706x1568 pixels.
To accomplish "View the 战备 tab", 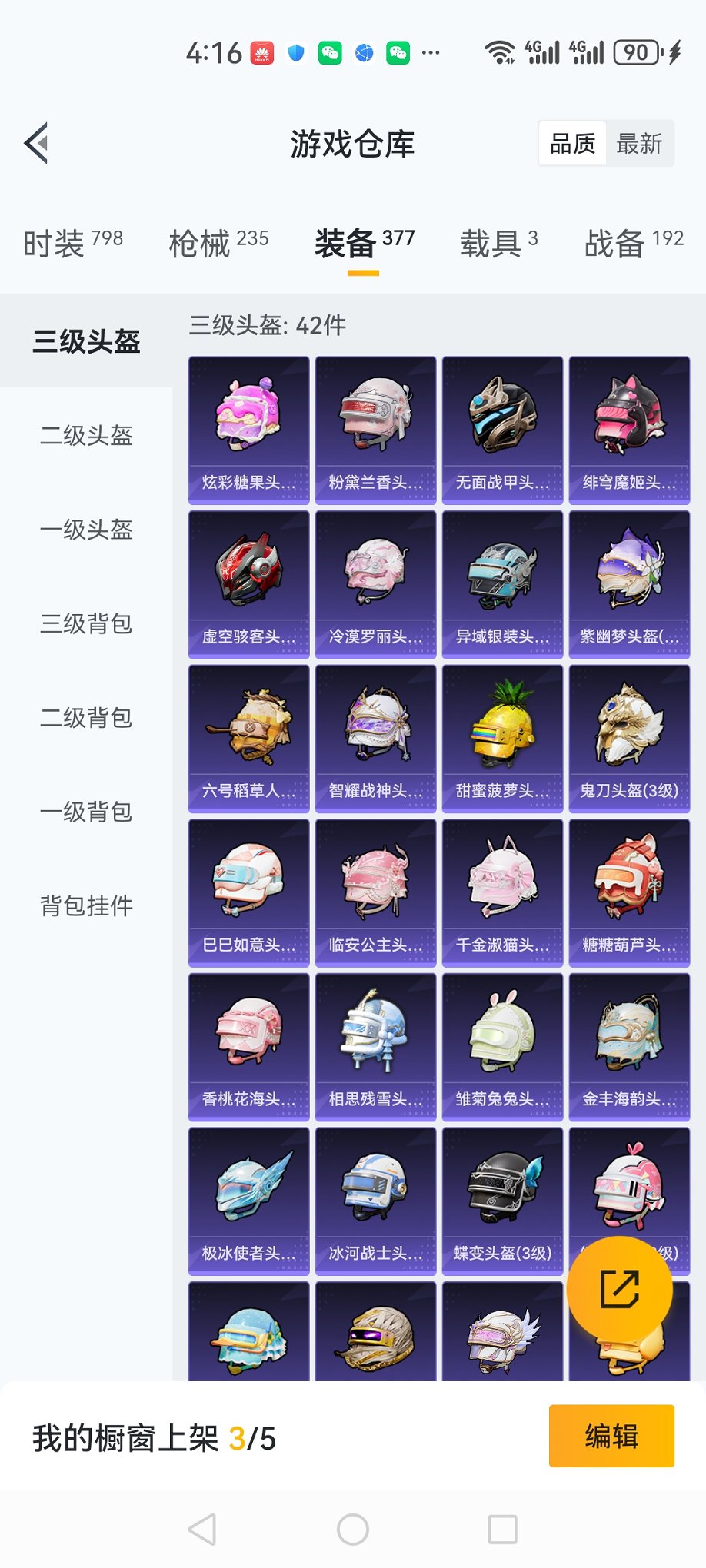I will [x=633, y=243].
